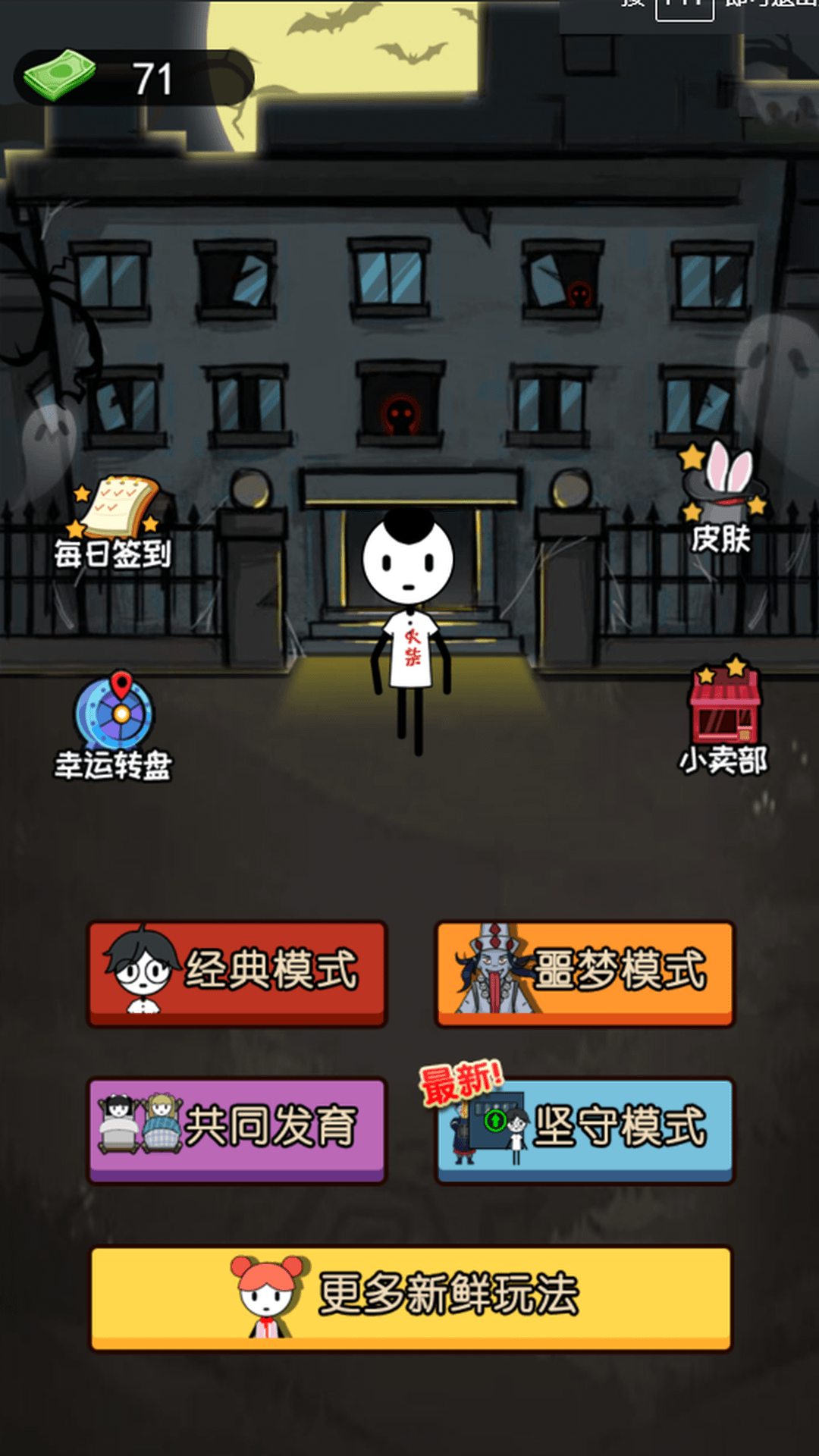Viewport: 819px width, 1456px height.
Task: Open the 皮肤 skins menu
Action: click(721, 498)
